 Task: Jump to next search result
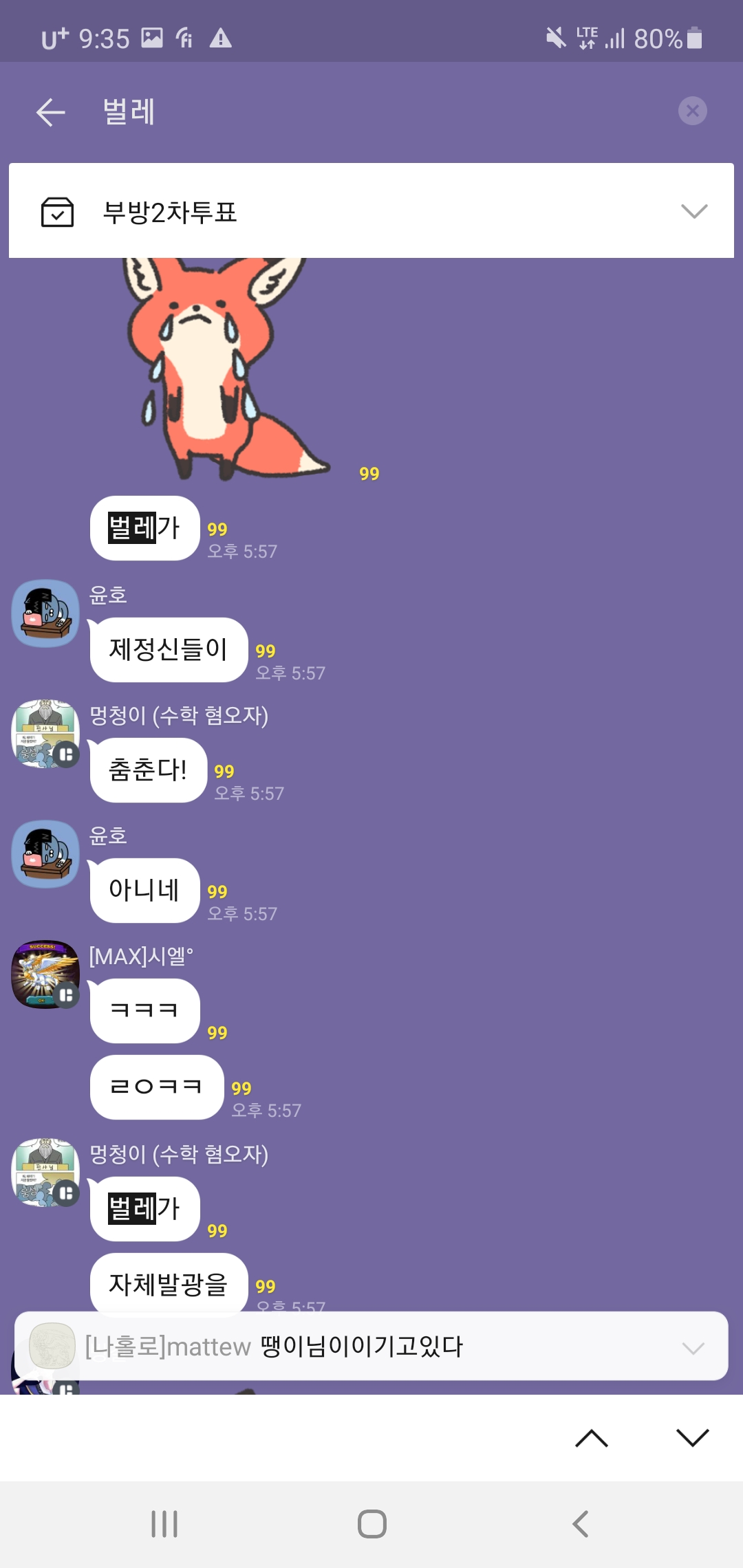692,1438
